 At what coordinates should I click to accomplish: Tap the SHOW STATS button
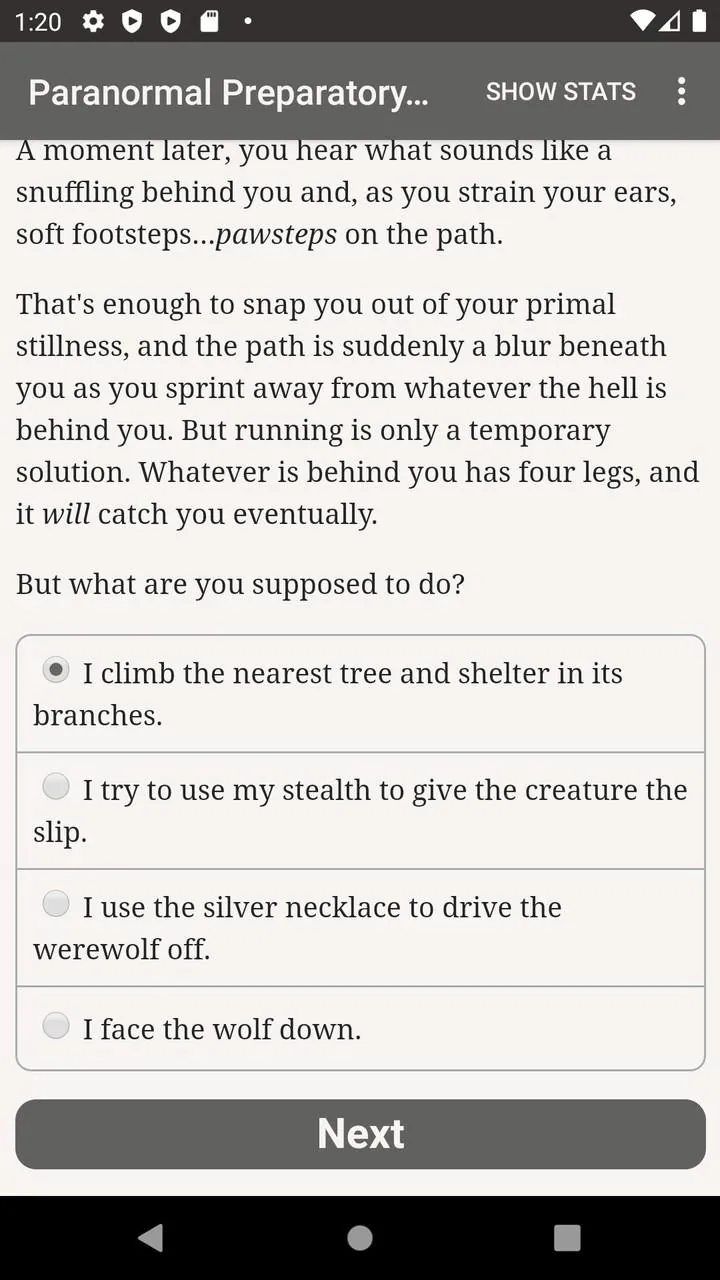(x=561, y=91)
